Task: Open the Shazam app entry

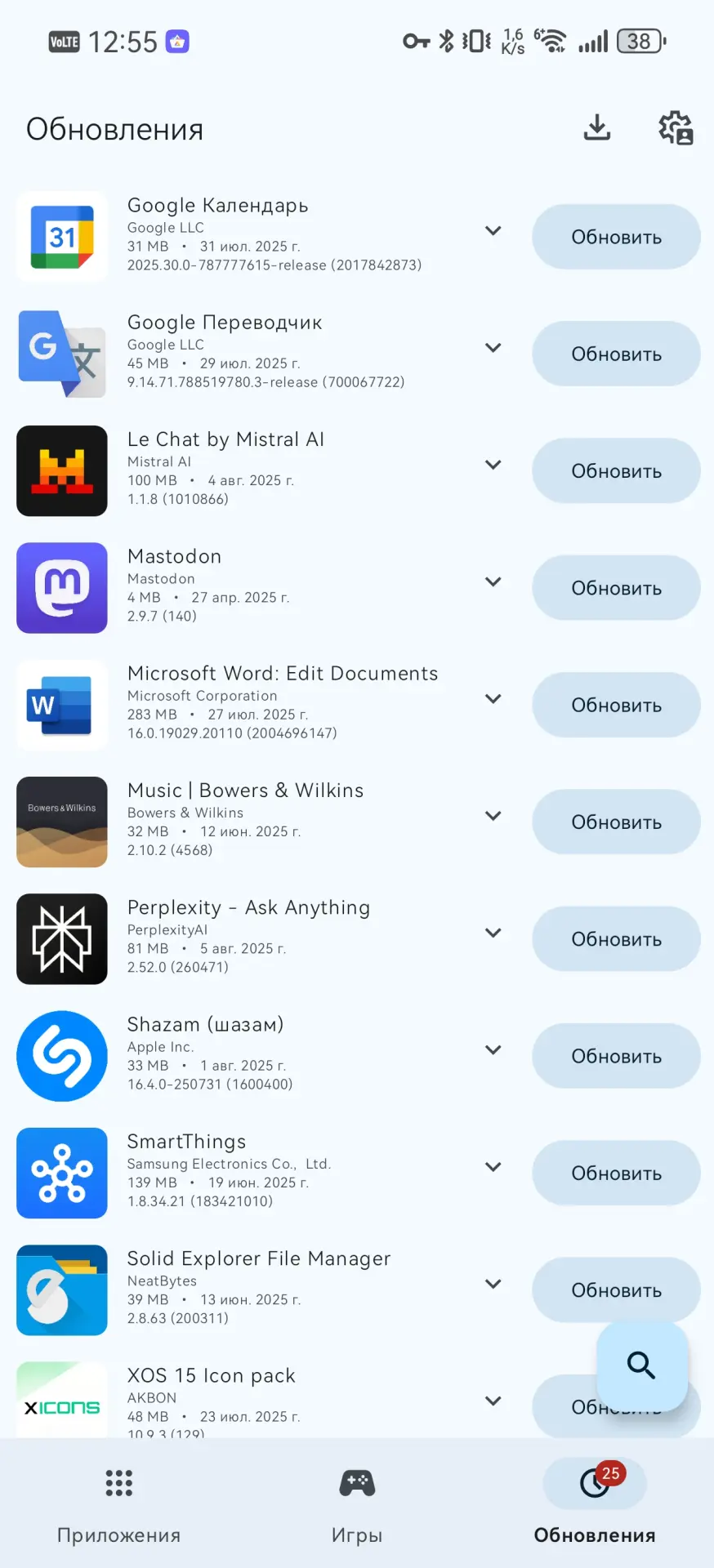Action: [x=245, y=1055]
